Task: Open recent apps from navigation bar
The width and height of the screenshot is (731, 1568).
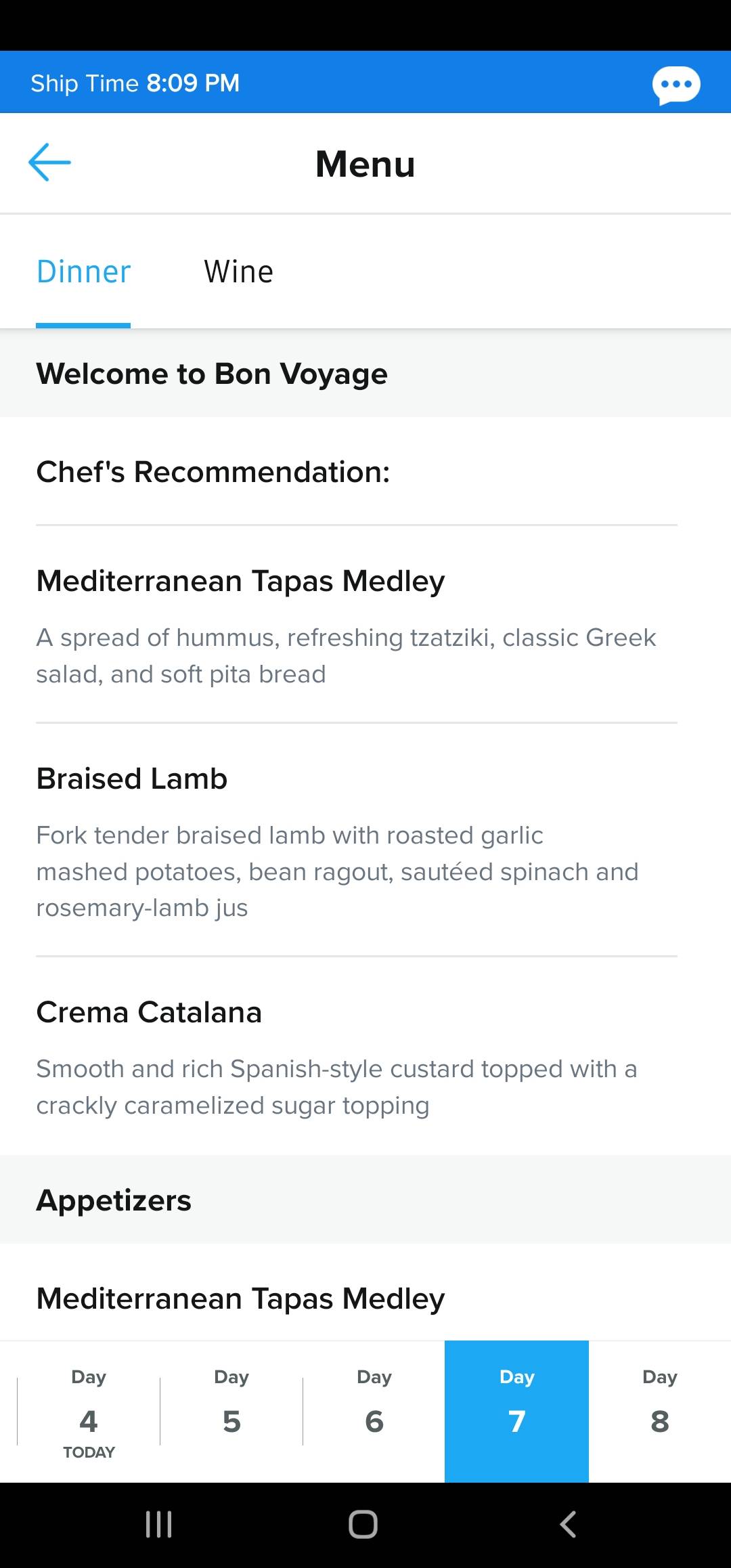Action: click(x=159, y=1525)
